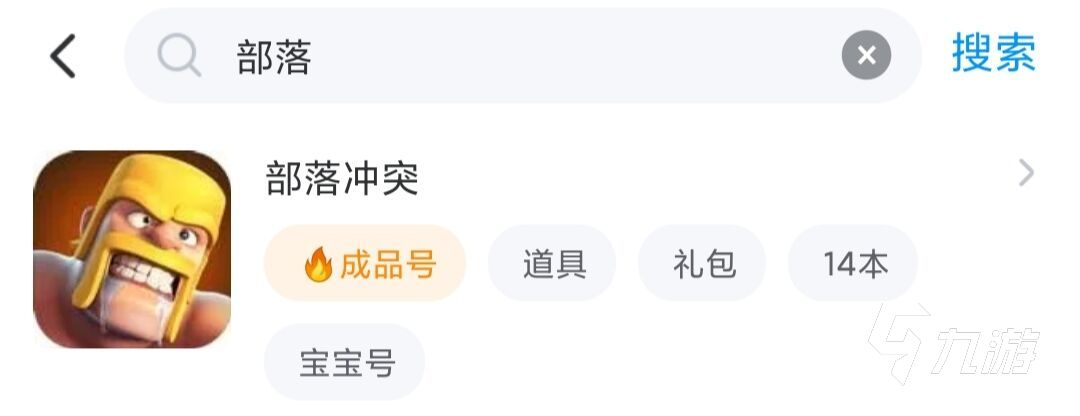Open the 部落冲突 app icon
This screenshot has height=416, width=1080.
coord(132,250)
